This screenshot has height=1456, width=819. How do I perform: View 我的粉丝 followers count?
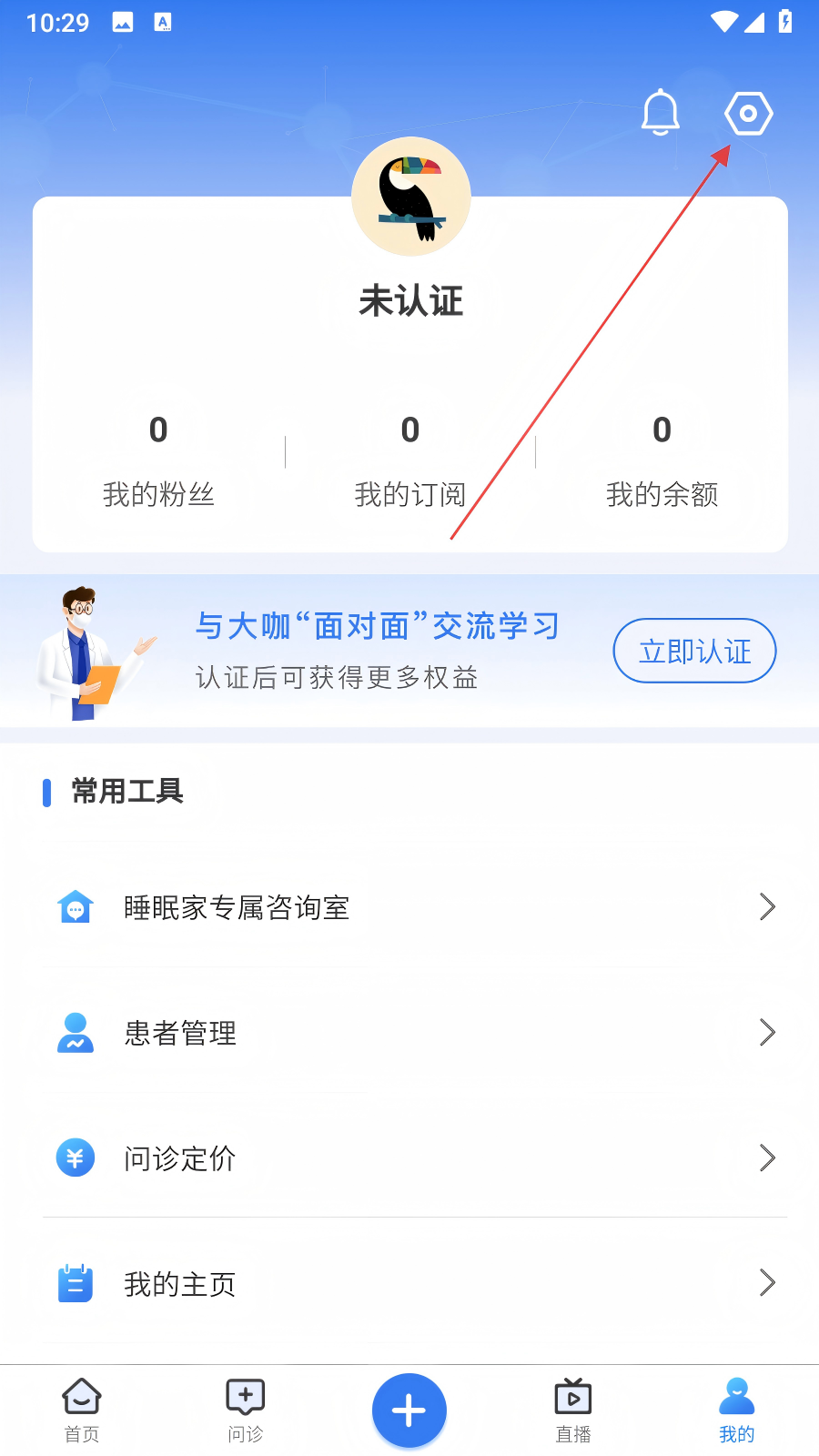coord(158,461)
